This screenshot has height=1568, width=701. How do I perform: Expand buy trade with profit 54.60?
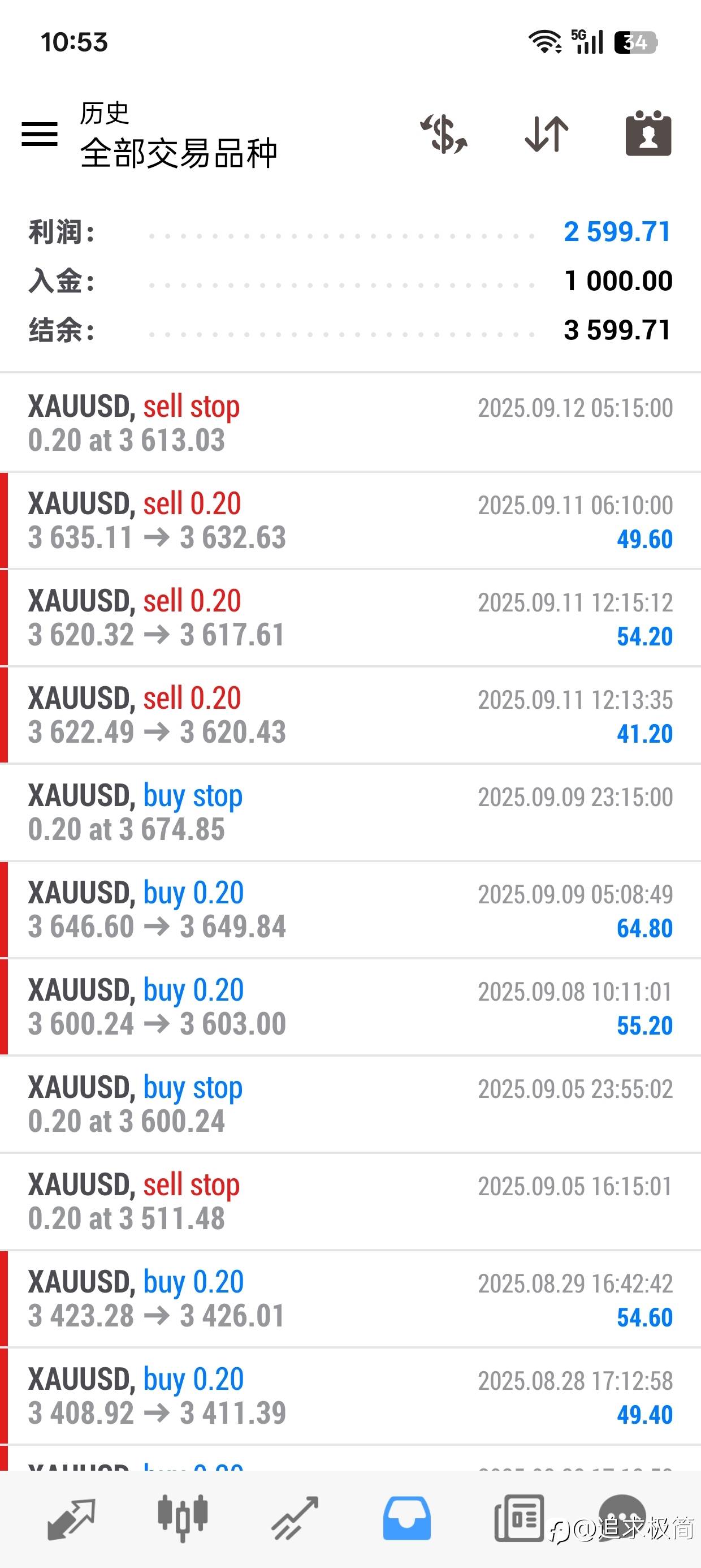[x=350, y=1299]
